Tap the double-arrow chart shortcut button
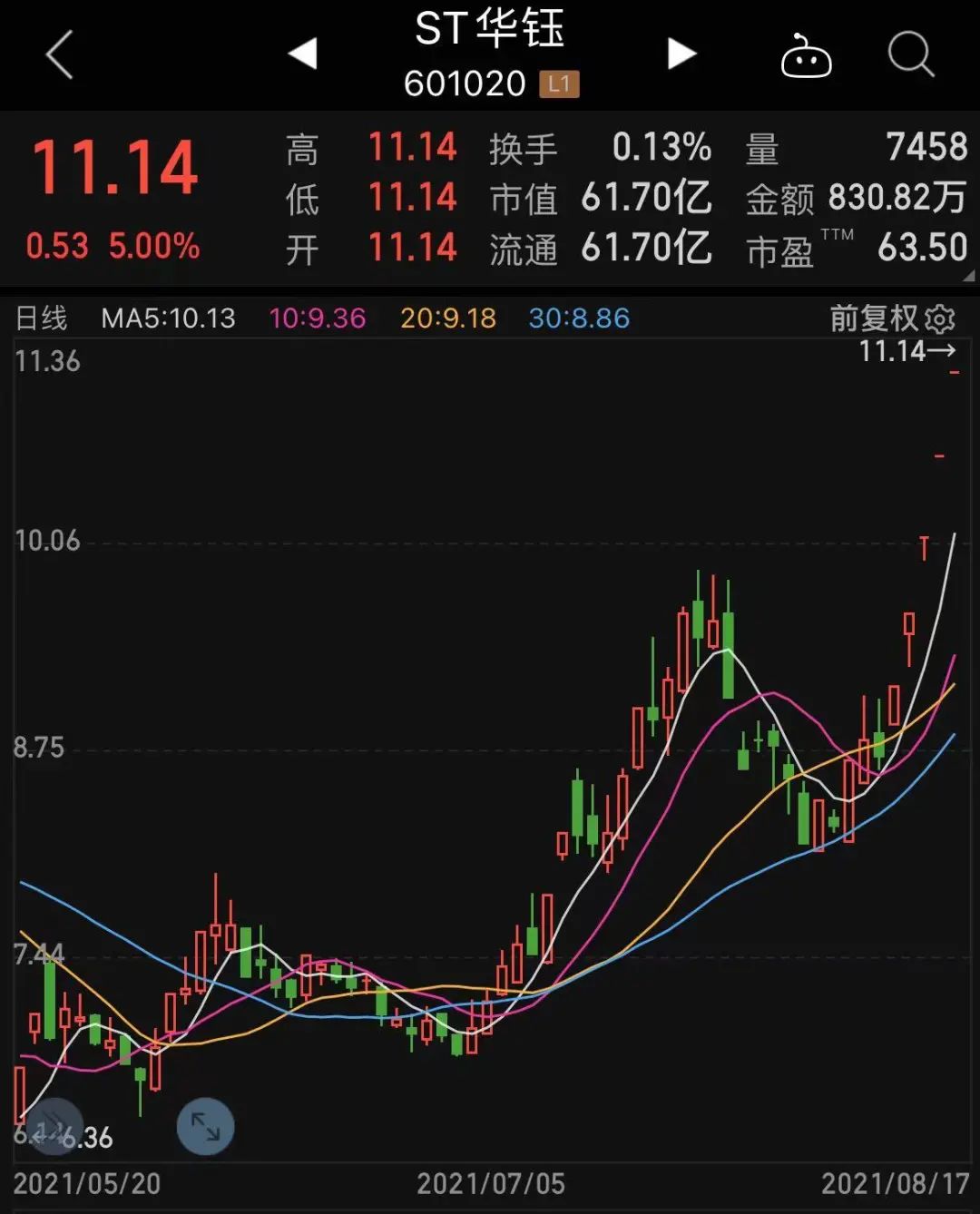This screenshot has width=980, height=1214. point(56,1125)
